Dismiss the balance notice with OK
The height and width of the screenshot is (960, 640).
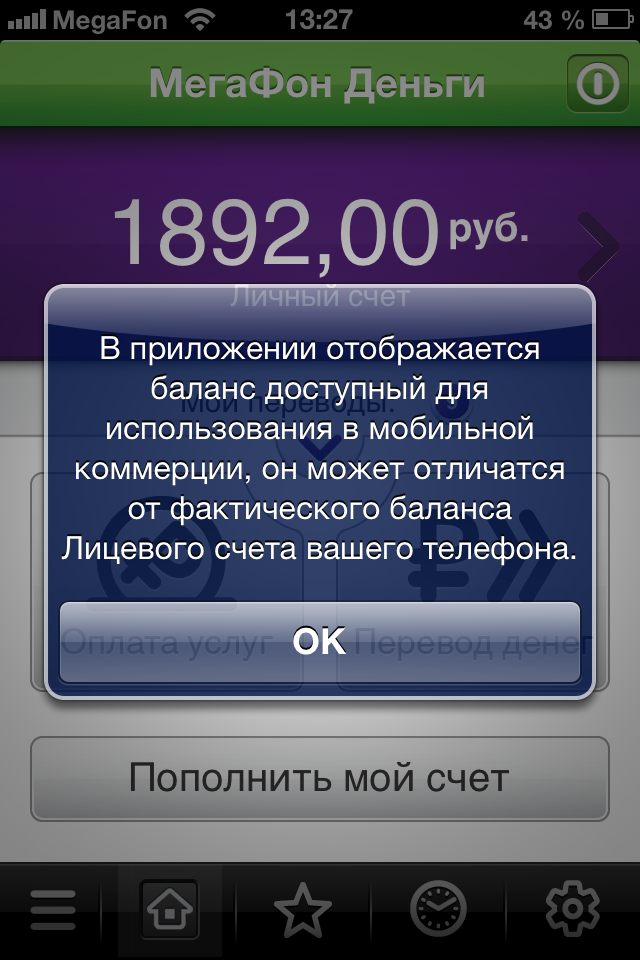click(320, 641)
